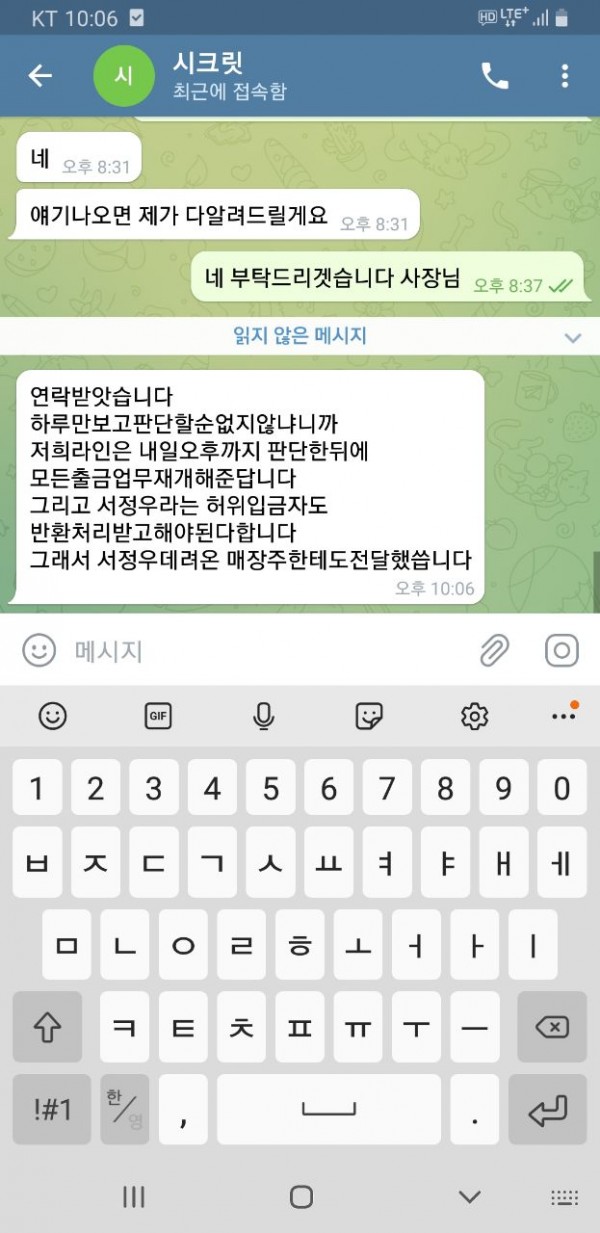Jump down via unread messages chevron
Viewport: 600px width, 1233px height.
pos(572,337)
